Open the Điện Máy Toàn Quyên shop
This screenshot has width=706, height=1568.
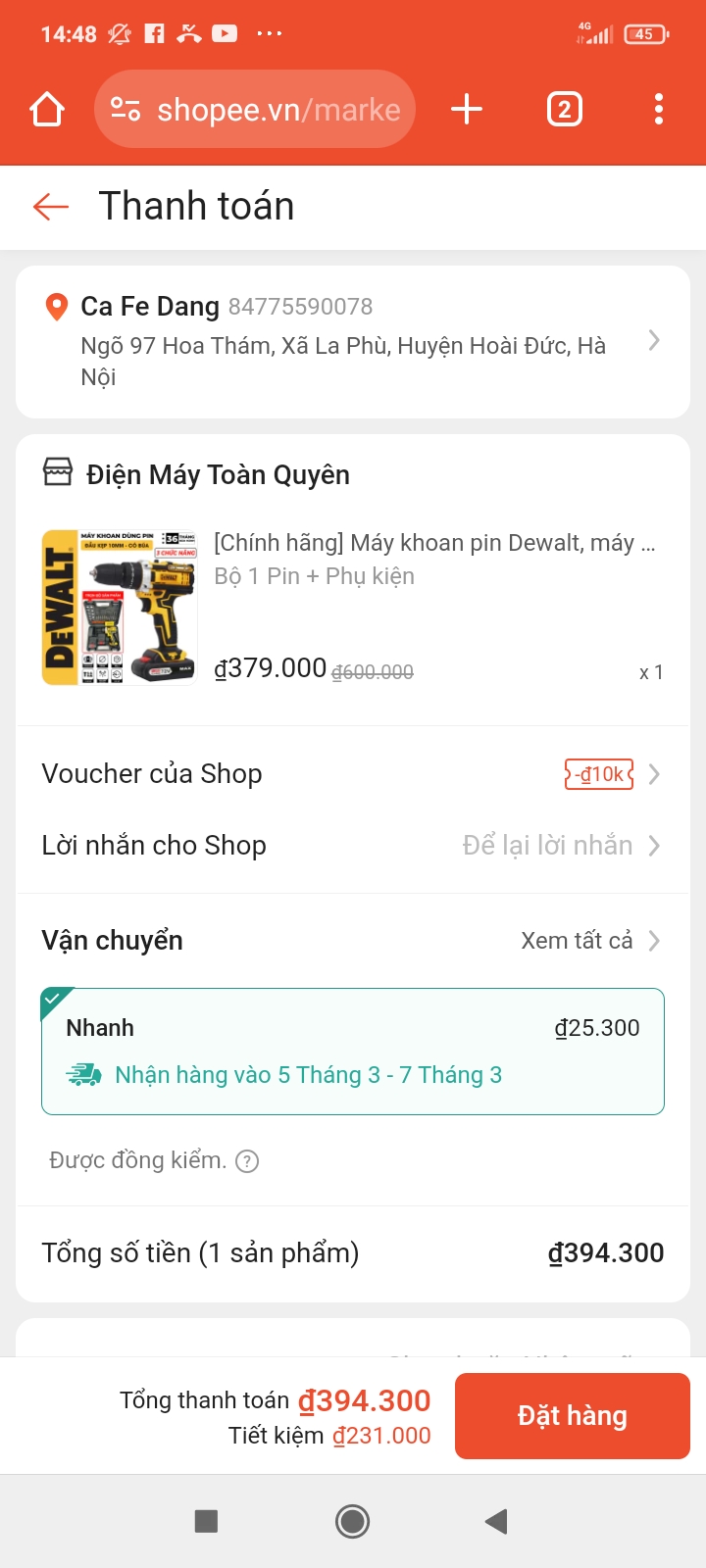click(x=218, y=474)
